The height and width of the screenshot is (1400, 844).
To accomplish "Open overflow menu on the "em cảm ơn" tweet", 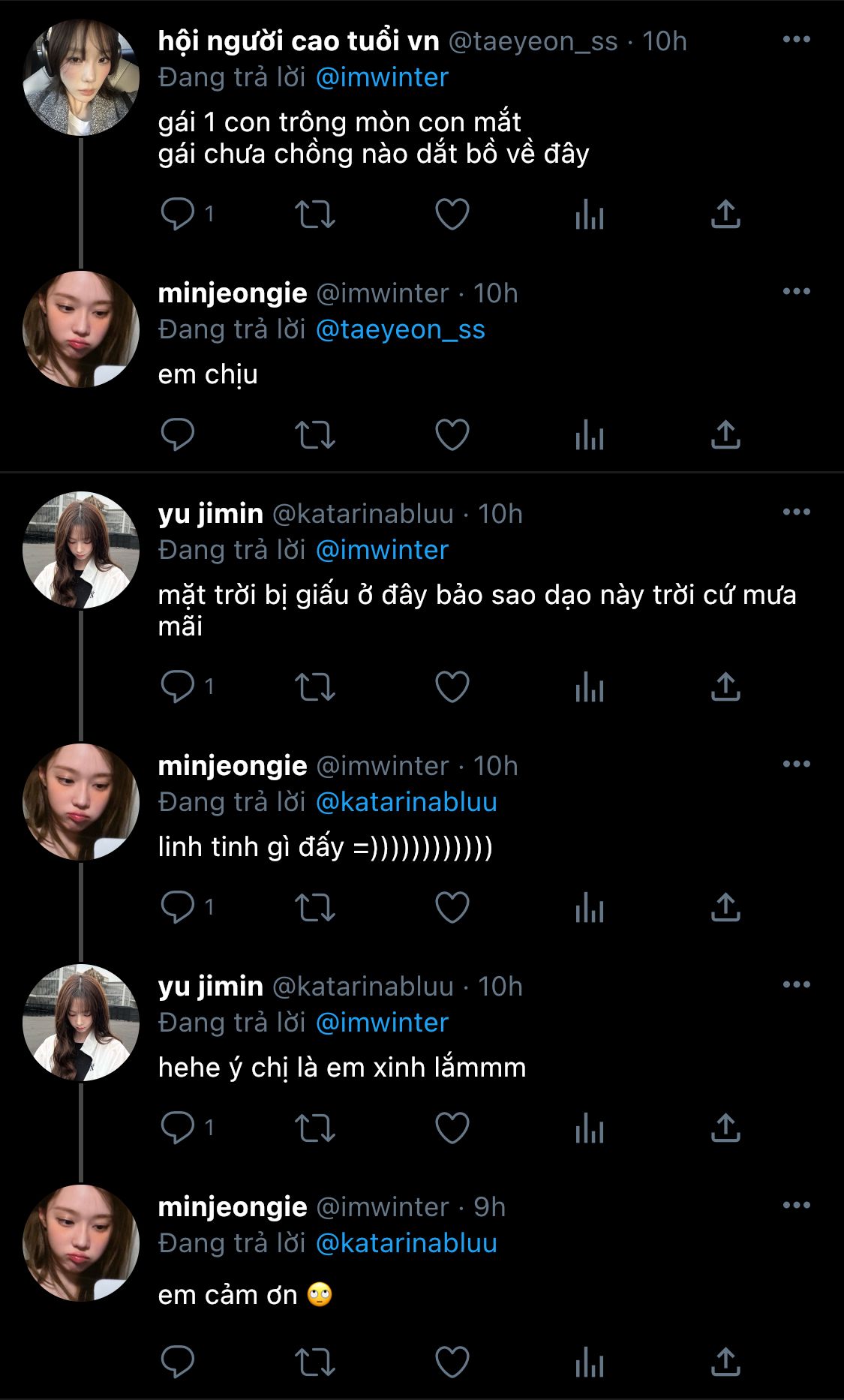I will pos(796,1206).
